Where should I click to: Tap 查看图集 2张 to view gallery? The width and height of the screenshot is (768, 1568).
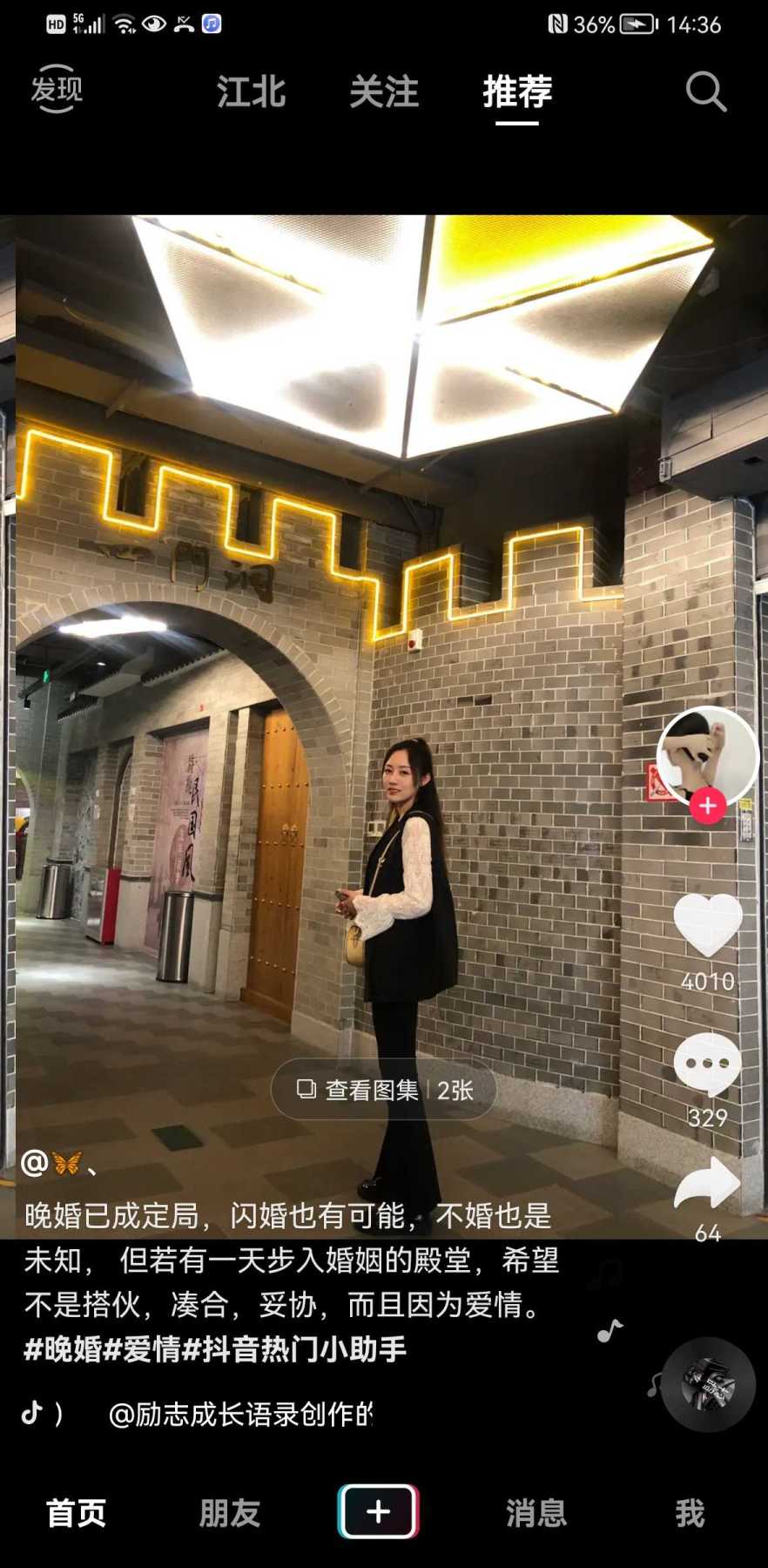tap(384, 1090)
